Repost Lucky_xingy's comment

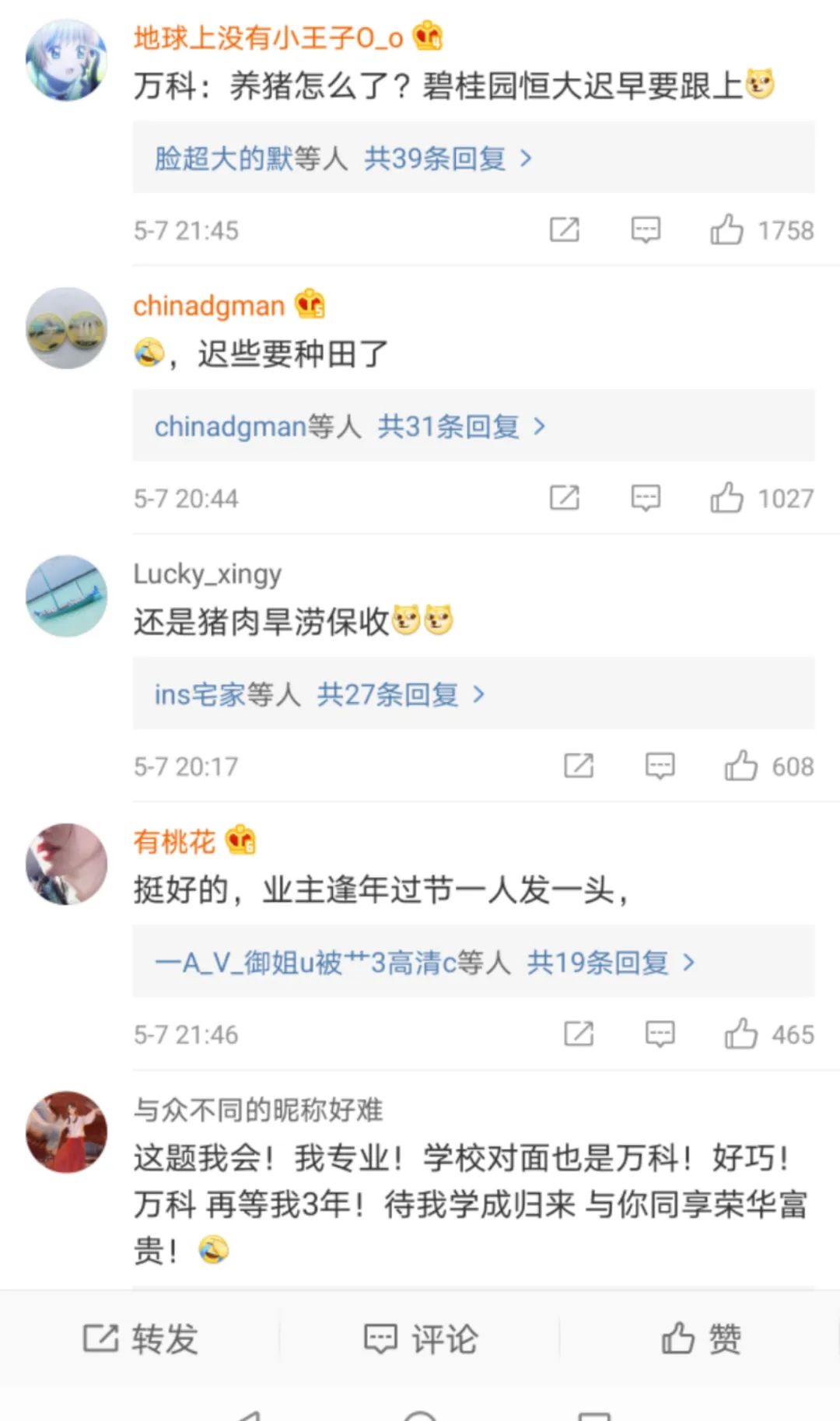pos(579,767)
